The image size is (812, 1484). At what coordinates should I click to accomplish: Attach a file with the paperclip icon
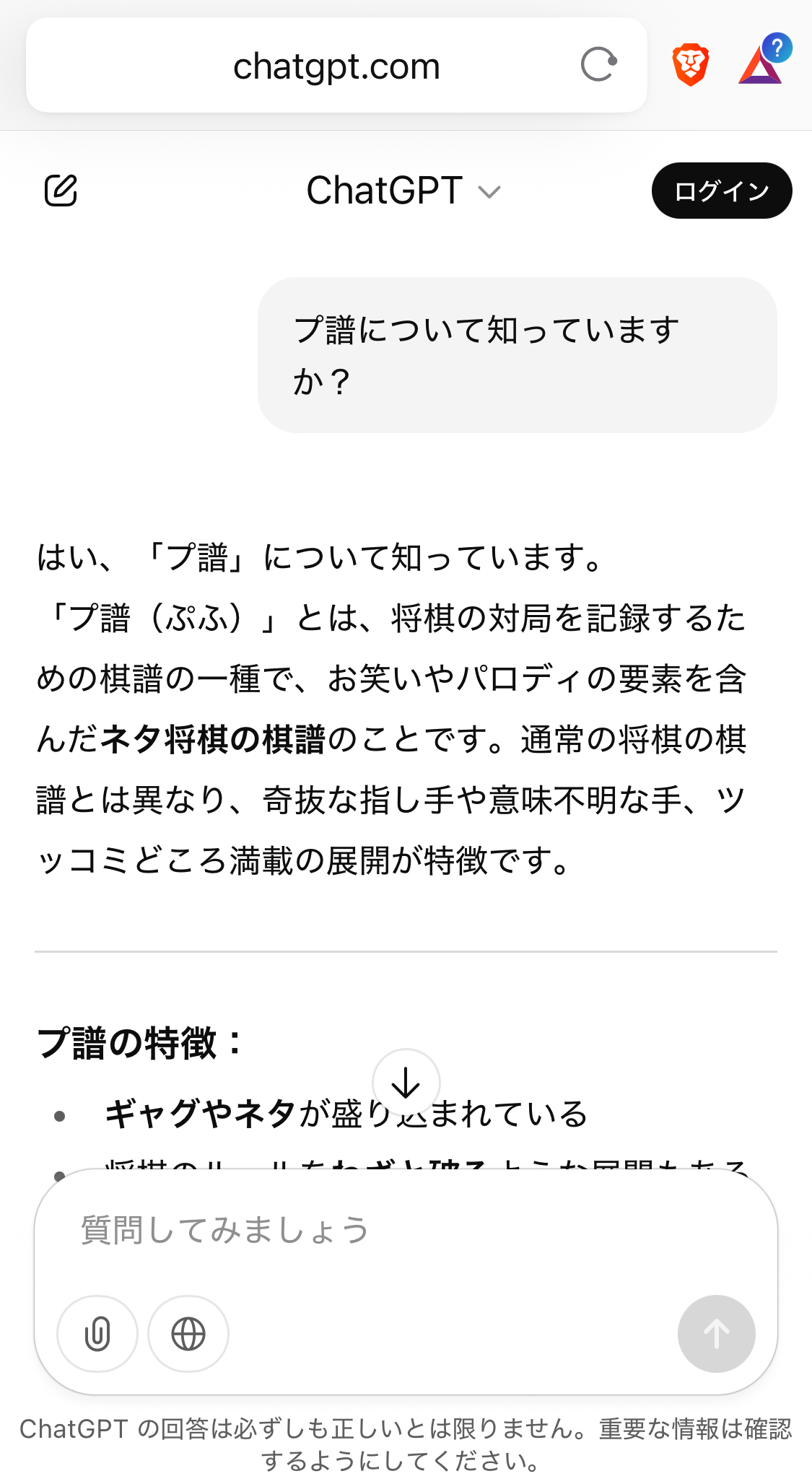click(x=97, y=1333)
